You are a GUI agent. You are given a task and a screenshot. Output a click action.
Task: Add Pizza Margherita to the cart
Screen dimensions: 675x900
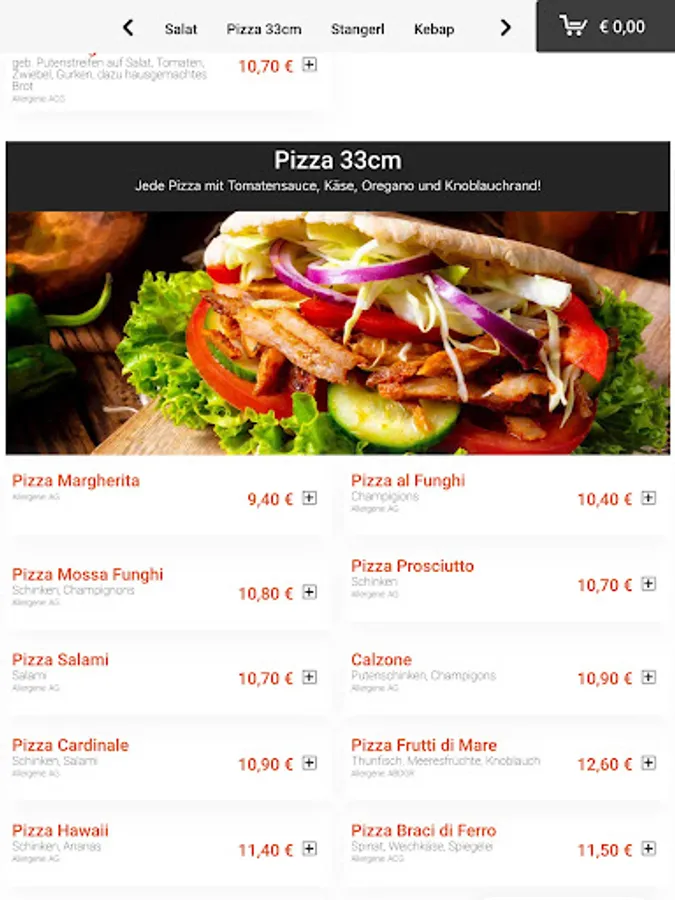pyautogui.click(x=309, y=498)
